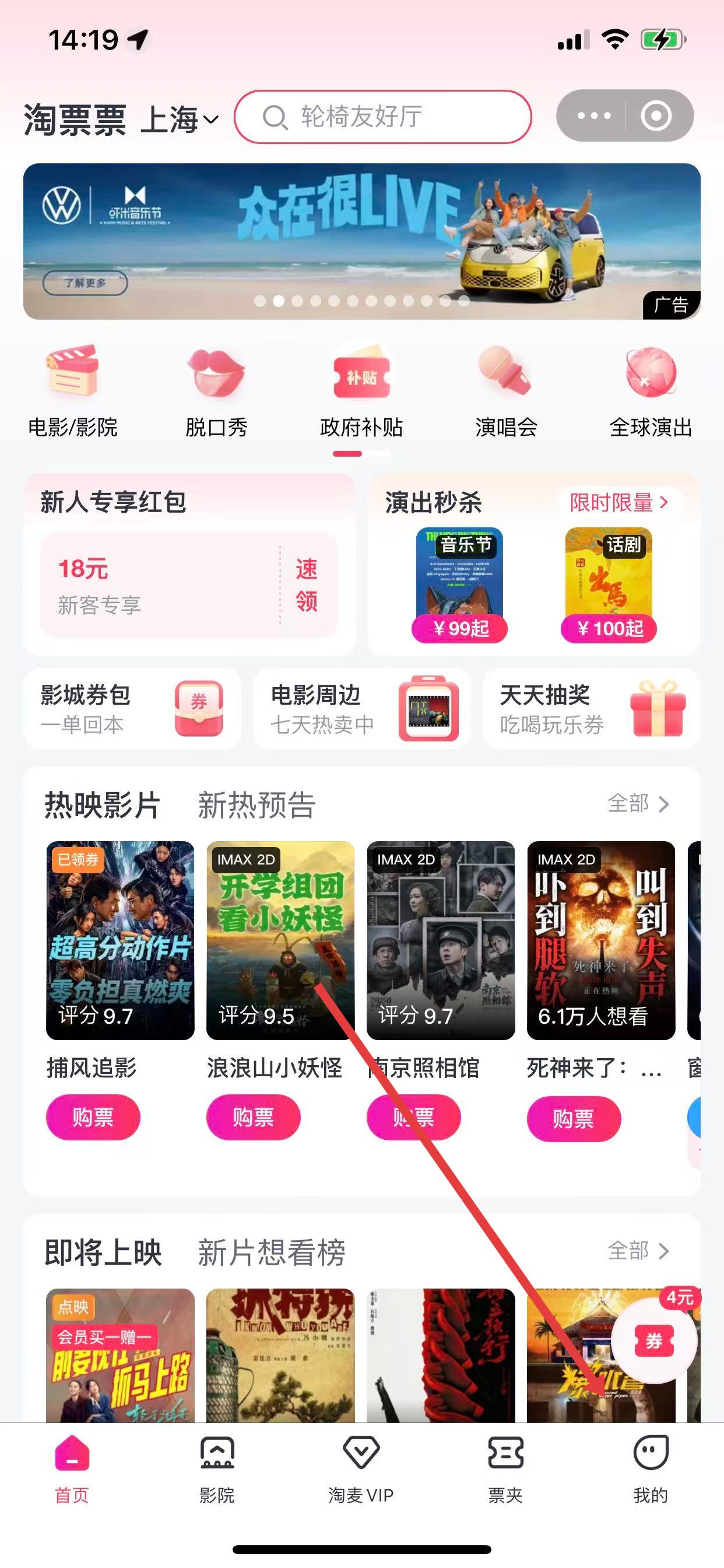
Task: Buy tickets for 浪浪山小妖怪
Action: tap(253, 1117)
